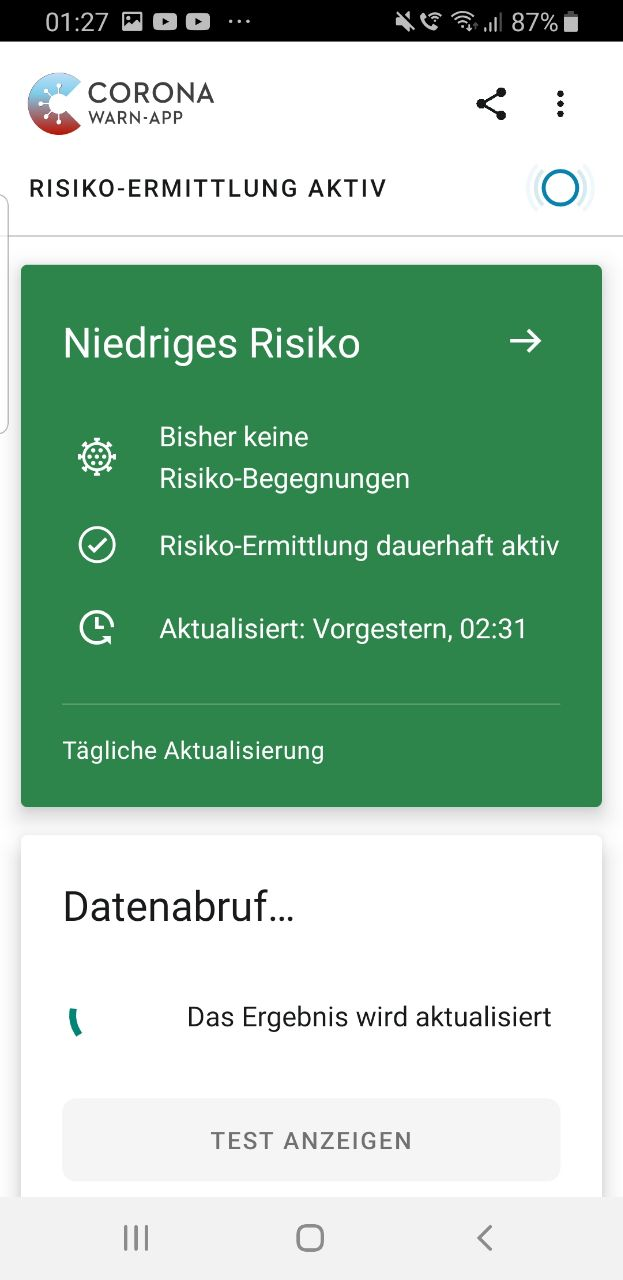Share the Corona-Warn-App
623x1280 pixels.
pos(491,104)
